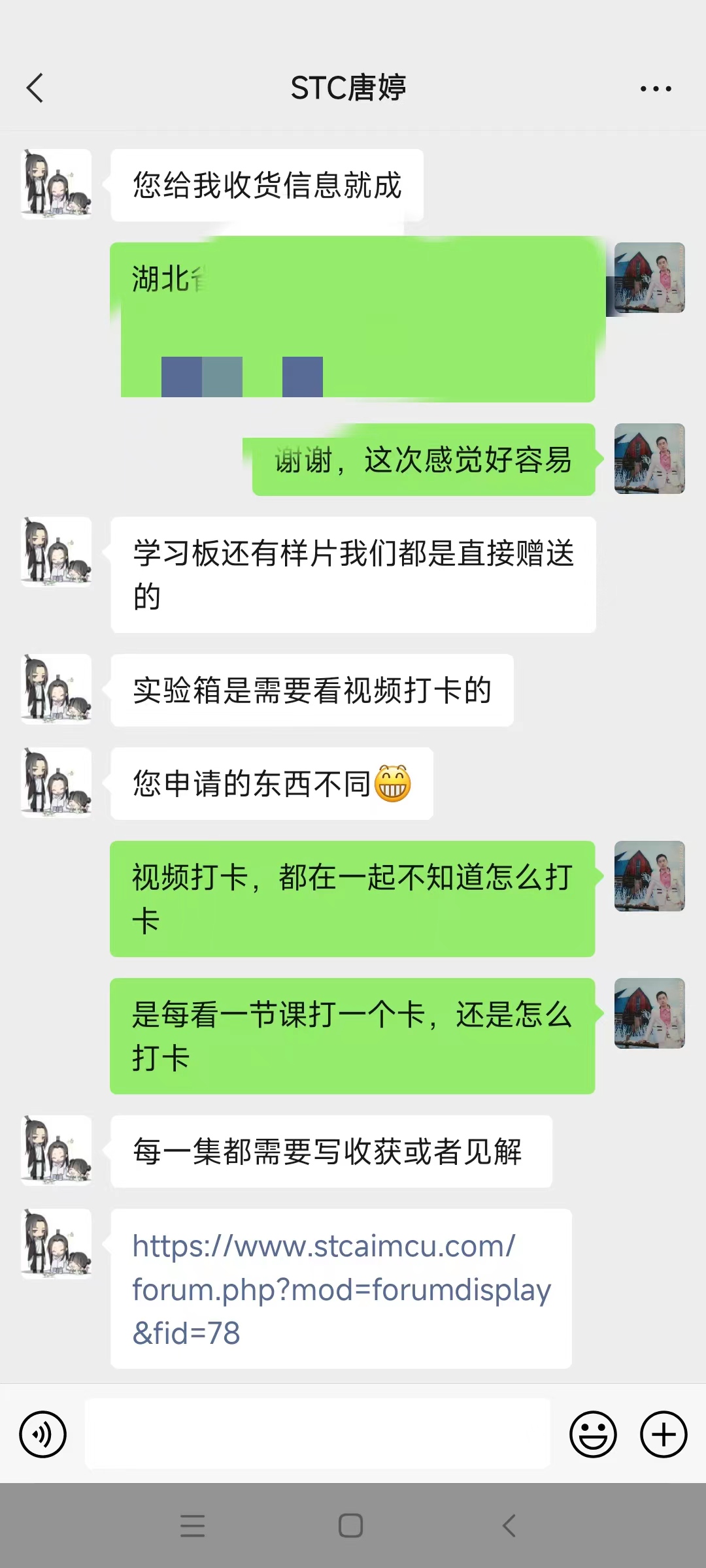
Task: Tap the contact's avatar beside 您给我收货信息就成
Action: pyautogui.click(x=57, y=184)
